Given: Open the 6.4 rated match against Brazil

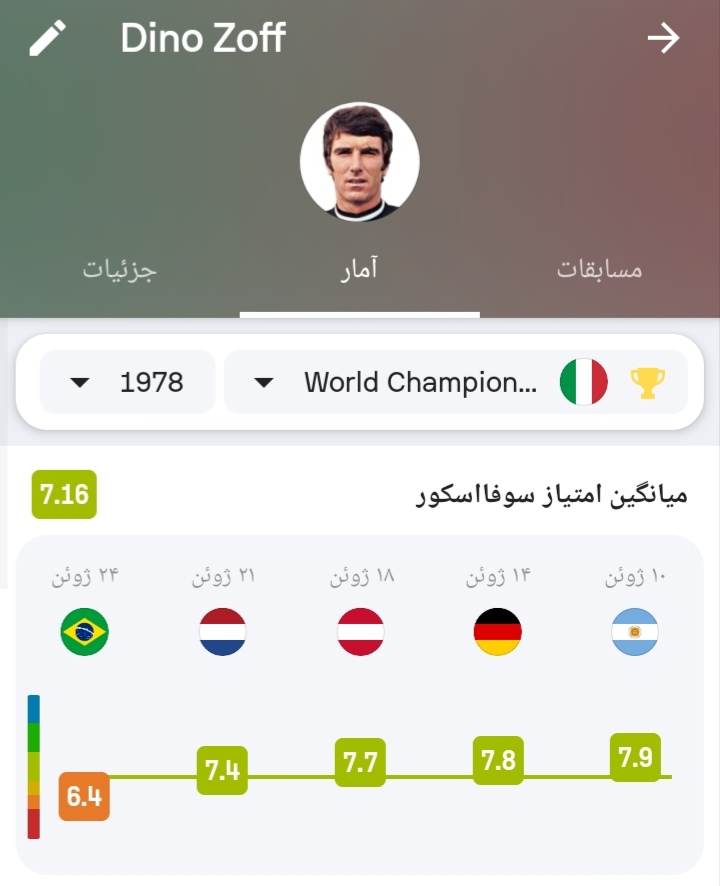Looking at the screenshot, I should pyautogui.click(x=84, y=796).
